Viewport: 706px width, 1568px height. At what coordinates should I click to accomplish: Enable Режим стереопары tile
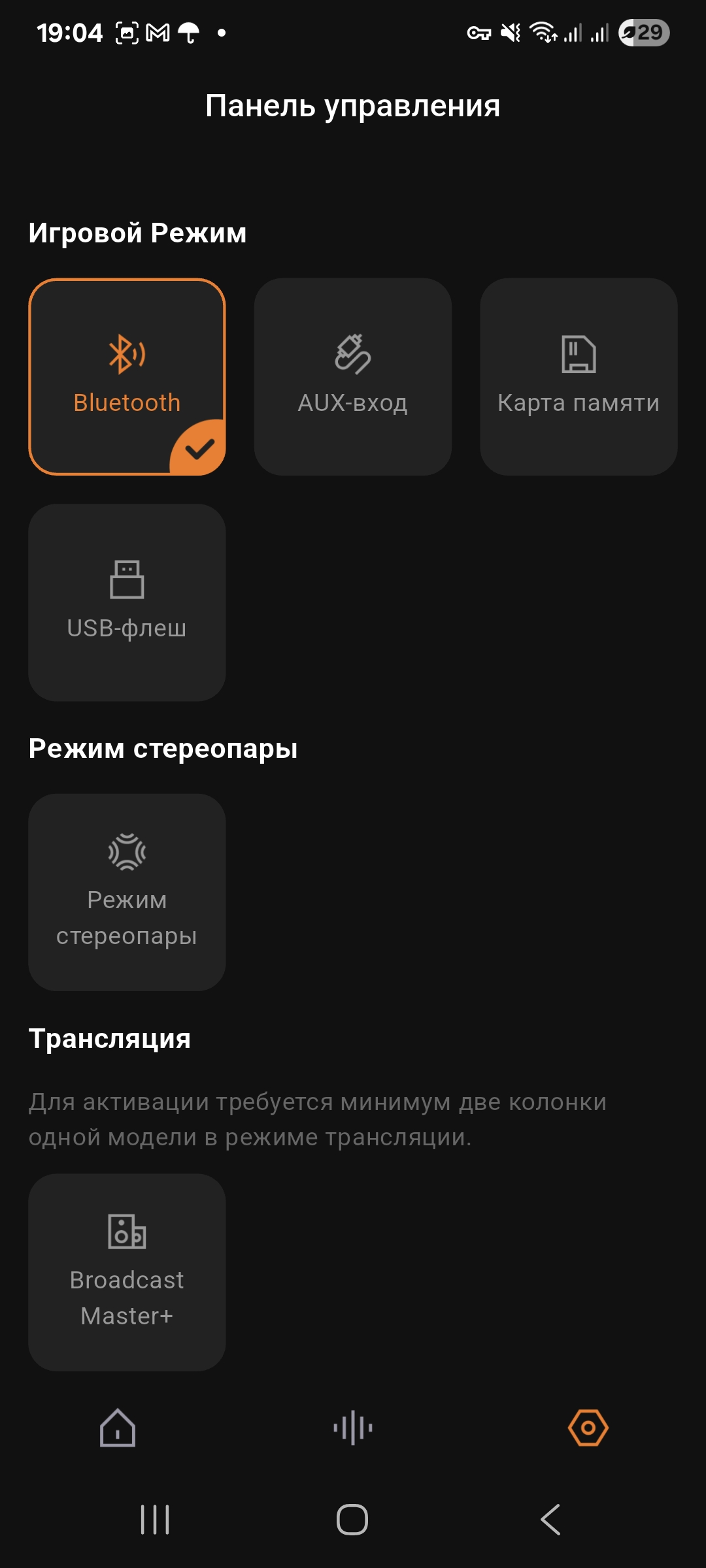click(127, 892)
